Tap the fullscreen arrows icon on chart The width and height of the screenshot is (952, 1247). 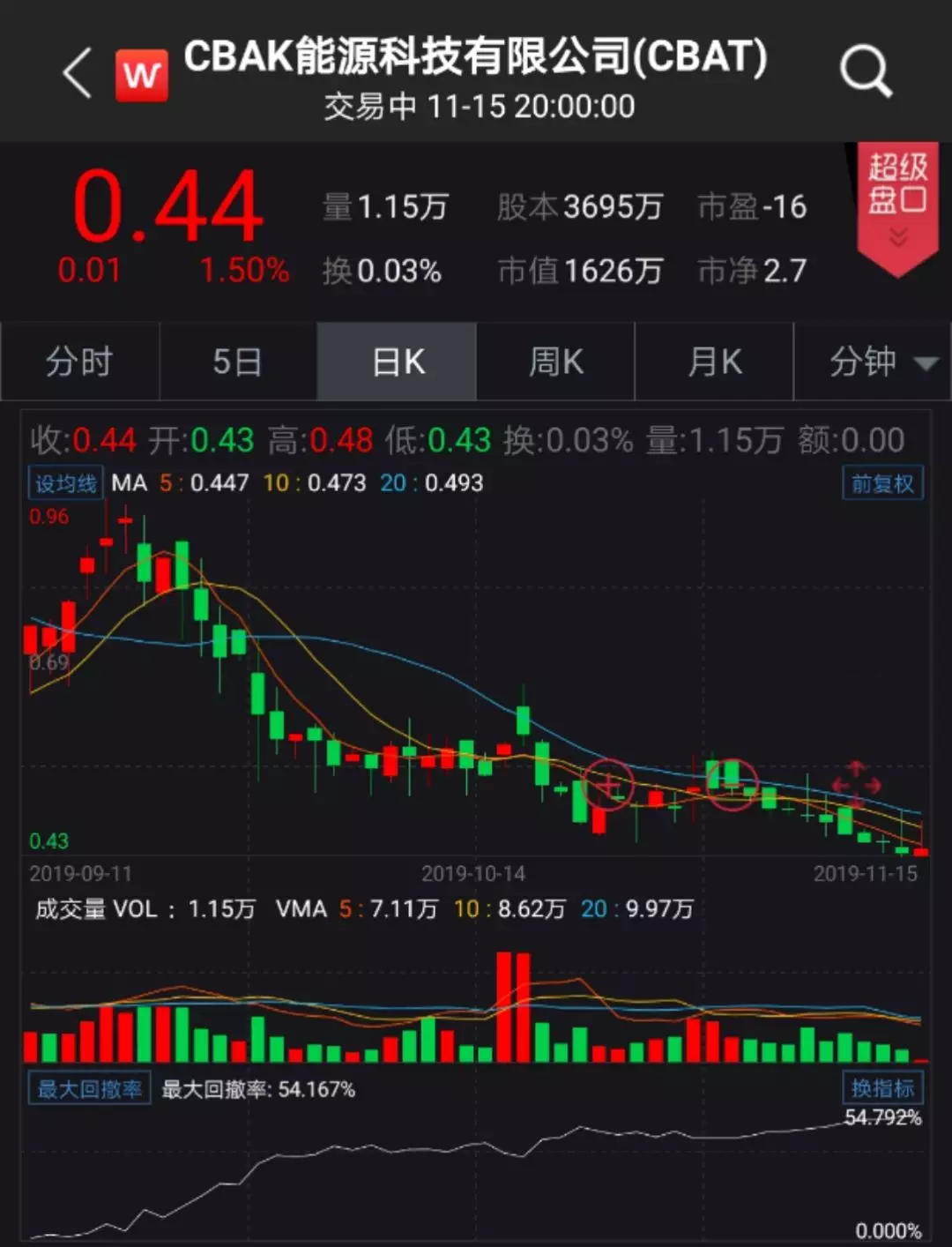tap(856, 783)
